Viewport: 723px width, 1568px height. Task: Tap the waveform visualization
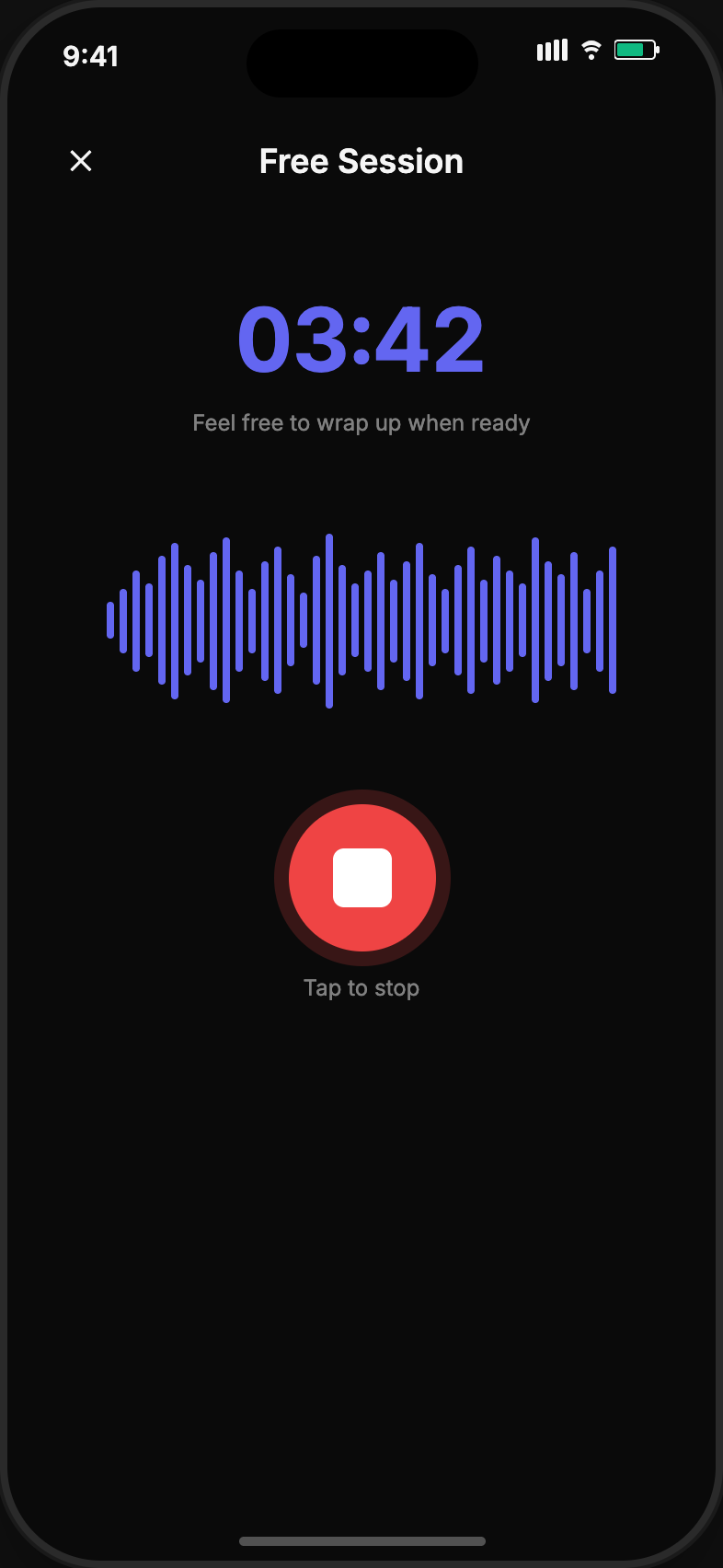[361, 620]
